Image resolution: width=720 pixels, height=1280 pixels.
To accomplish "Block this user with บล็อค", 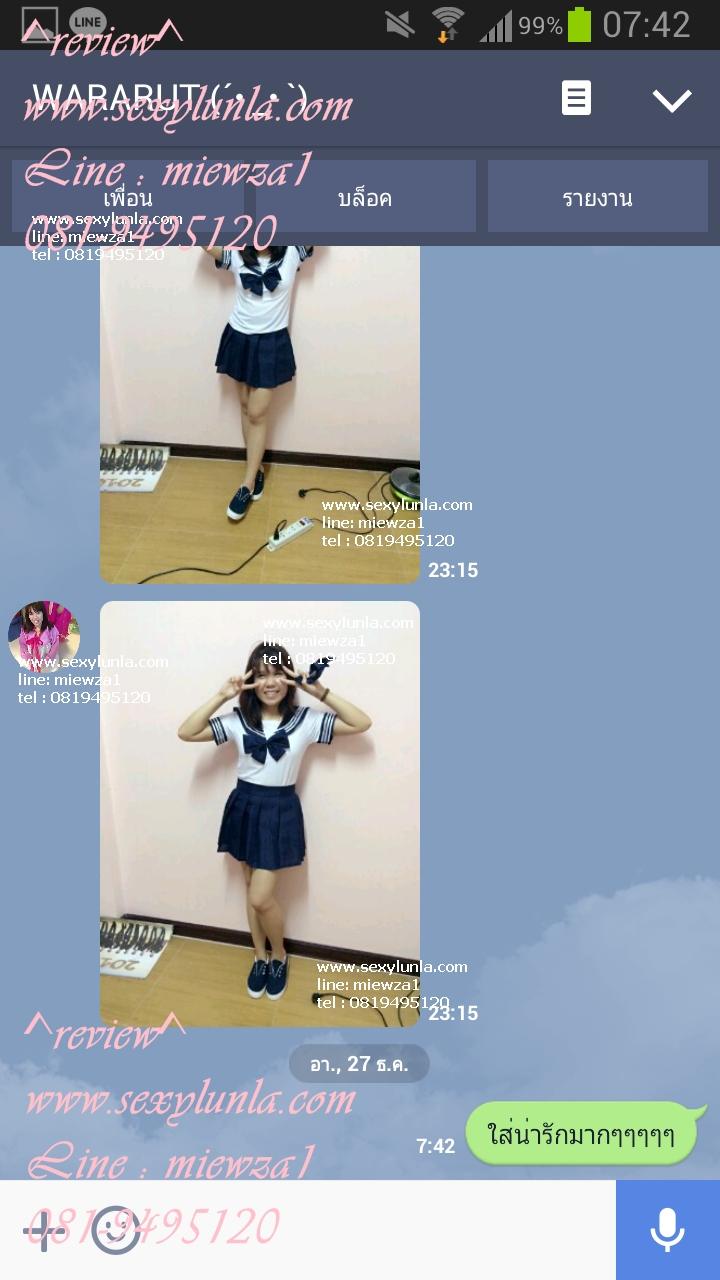I will pos(365,197).
